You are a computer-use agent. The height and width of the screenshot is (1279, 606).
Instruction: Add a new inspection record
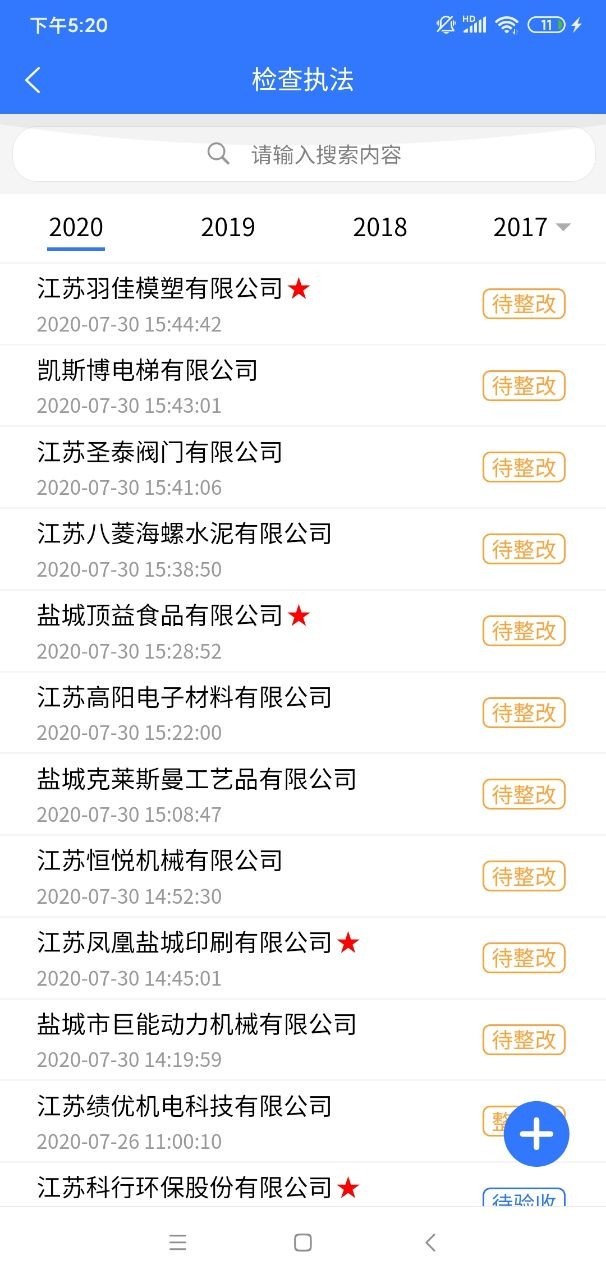point(537,1134)
